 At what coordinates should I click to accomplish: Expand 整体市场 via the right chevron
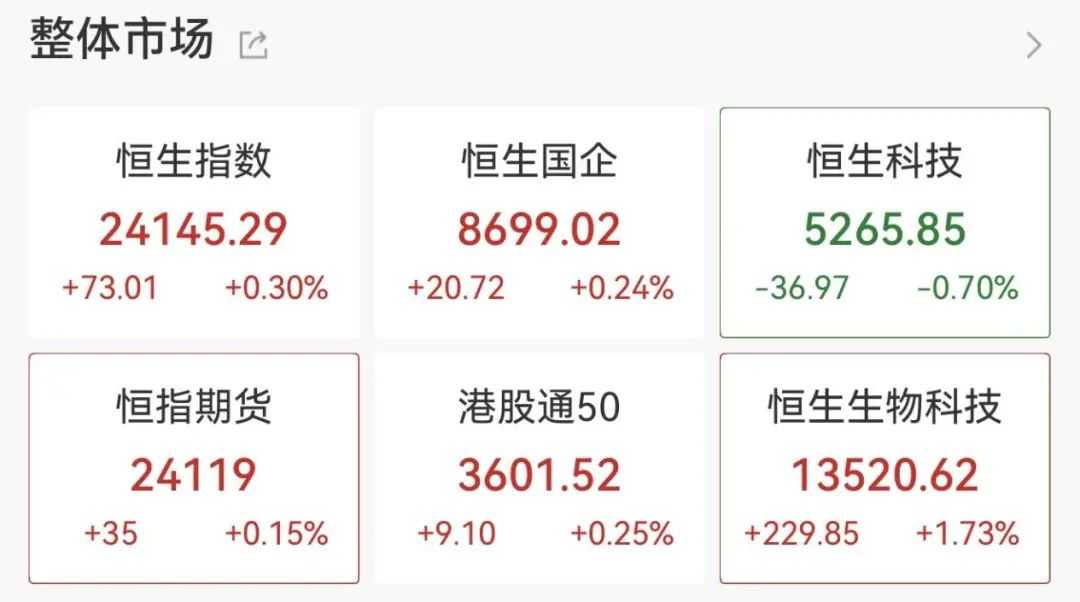(1034, 45)
